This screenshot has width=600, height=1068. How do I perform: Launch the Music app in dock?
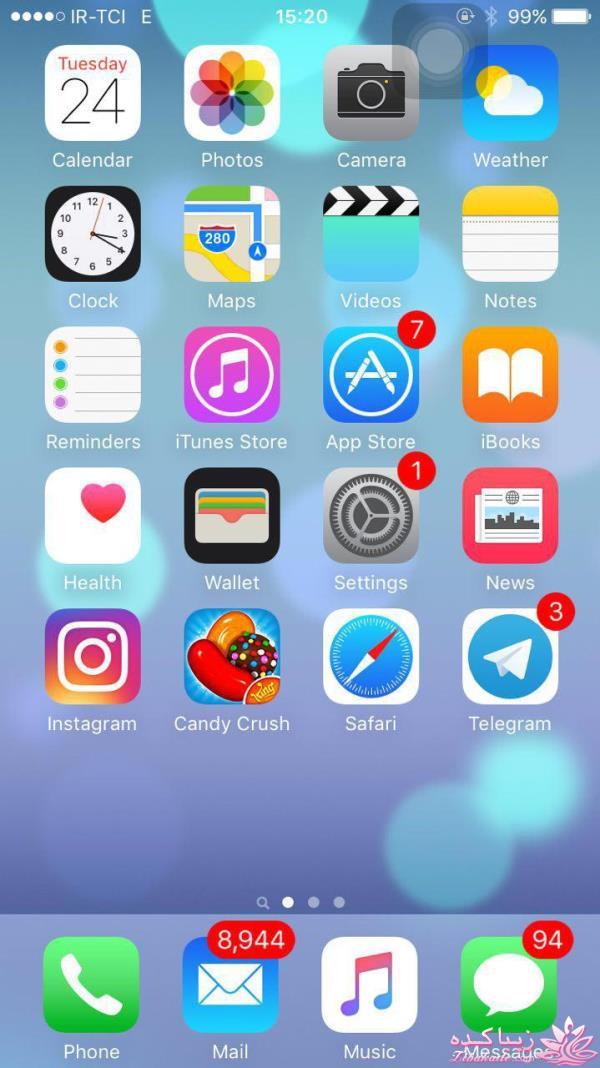click(369, 985)
